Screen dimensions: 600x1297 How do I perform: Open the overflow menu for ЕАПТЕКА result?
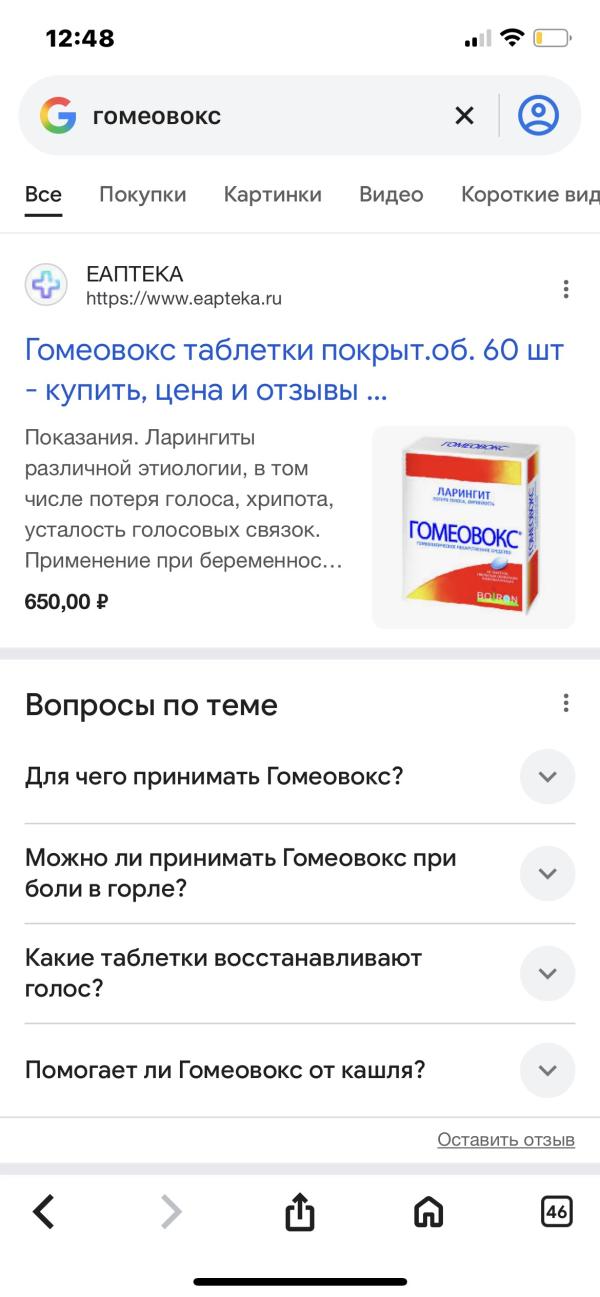coord(566,290)
